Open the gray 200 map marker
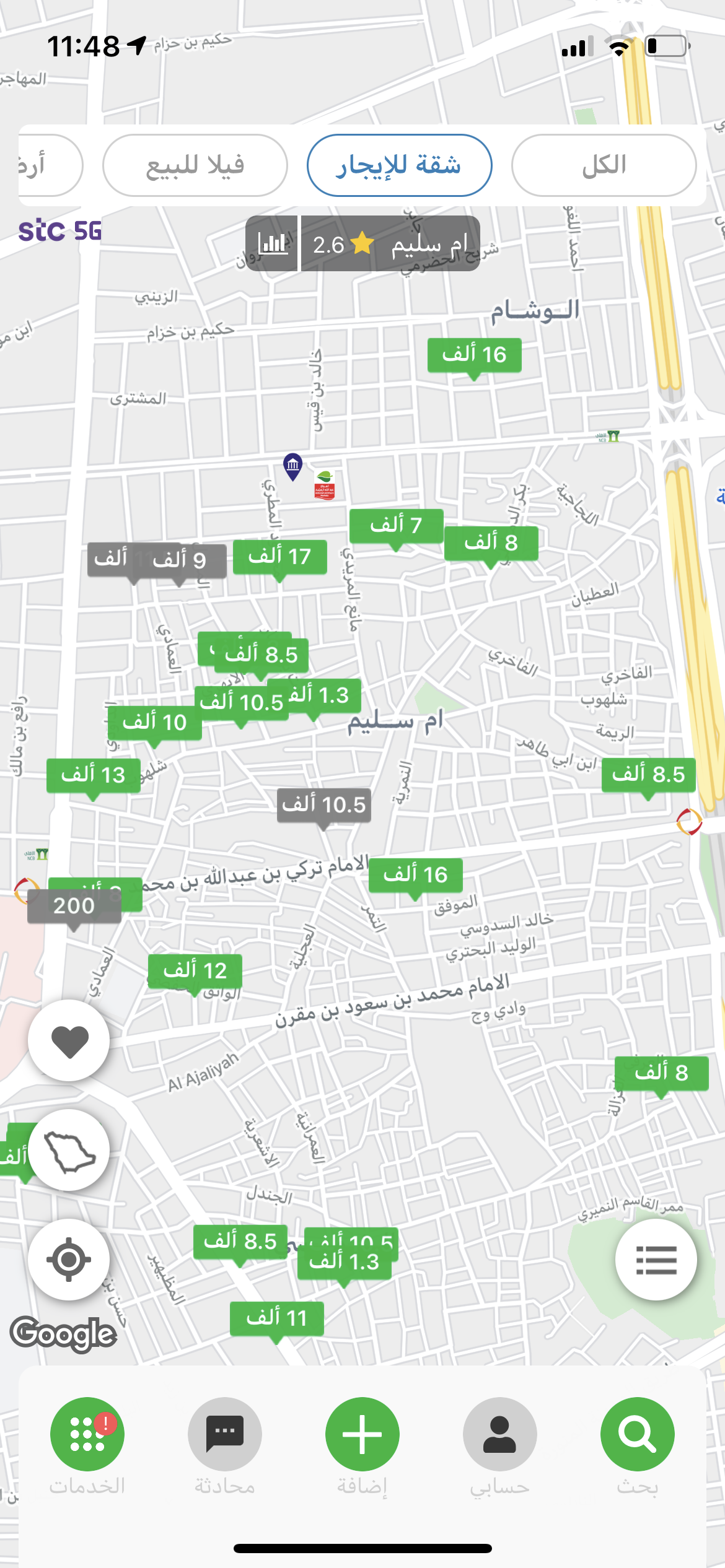Viewport: 725px width, 1568px height. pyautogui.click(x=74, y=906)
